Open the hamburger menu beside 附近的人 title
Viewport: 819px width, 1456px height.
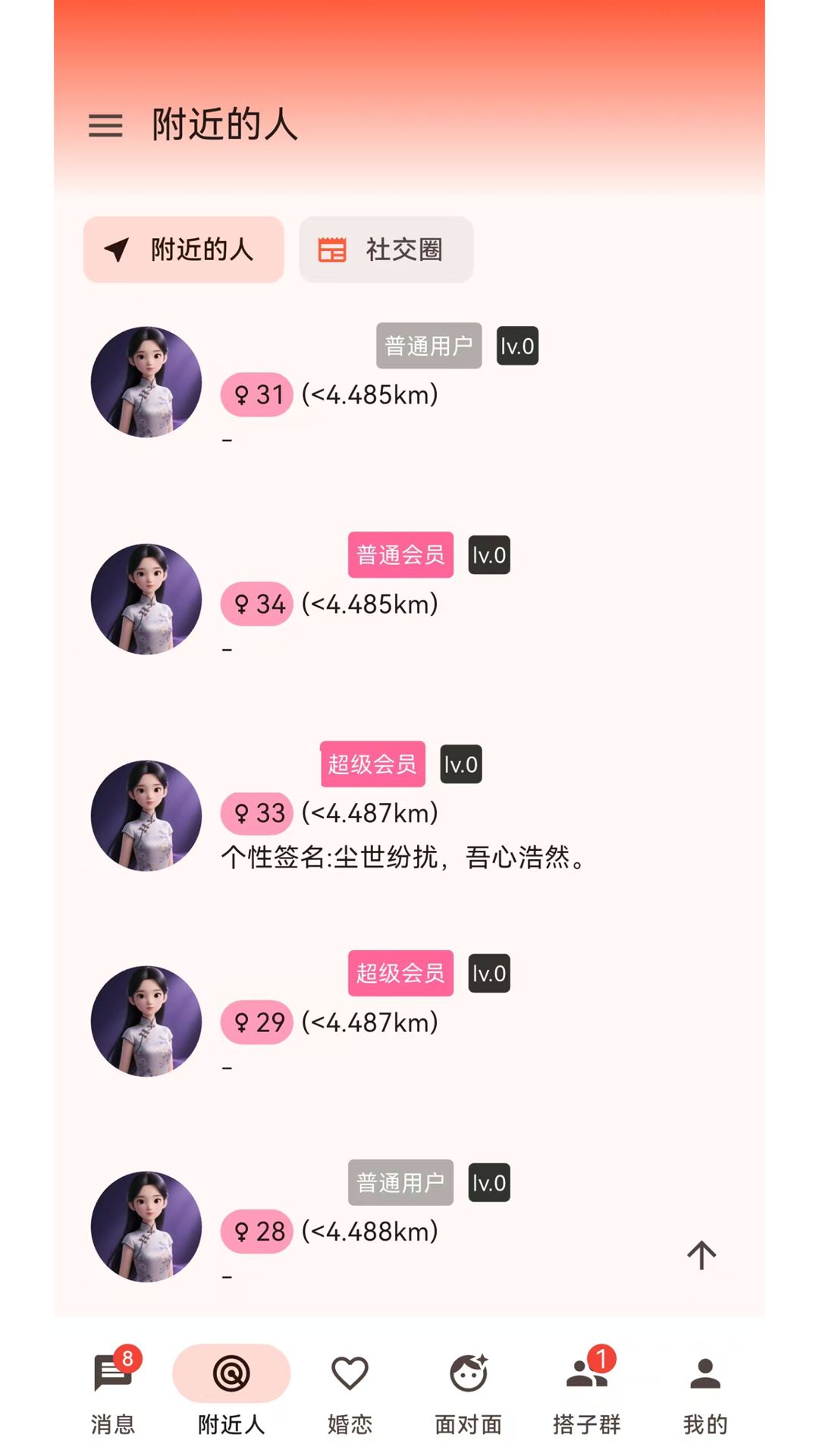coord(105,126)
